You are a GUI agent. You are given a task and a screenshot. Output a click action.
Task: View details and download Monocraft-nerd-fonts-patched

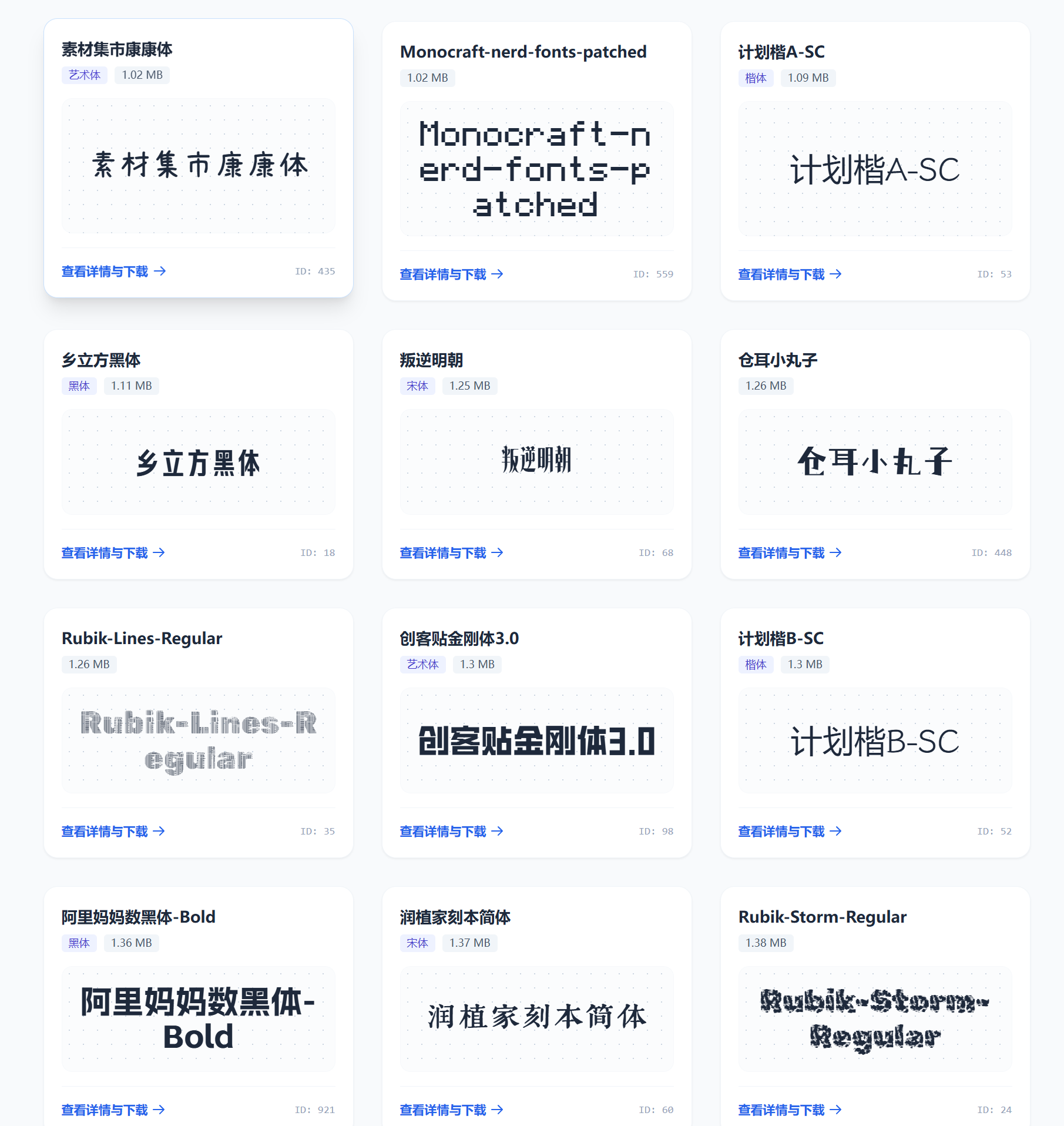pyautogui.click(x=451, y=274)
